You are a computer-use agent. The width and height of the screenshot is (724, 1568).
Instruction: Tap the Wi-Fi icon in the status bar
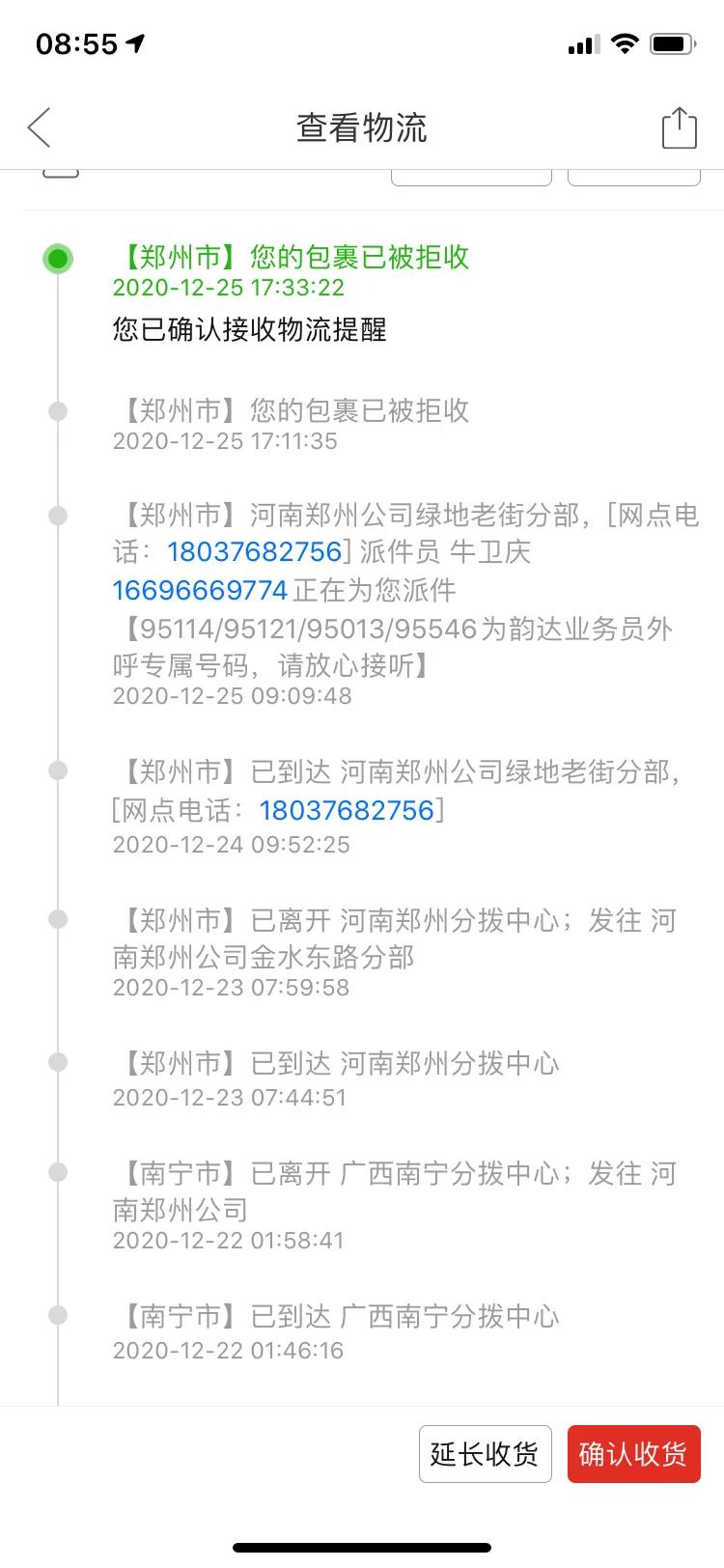coord(625,42)
